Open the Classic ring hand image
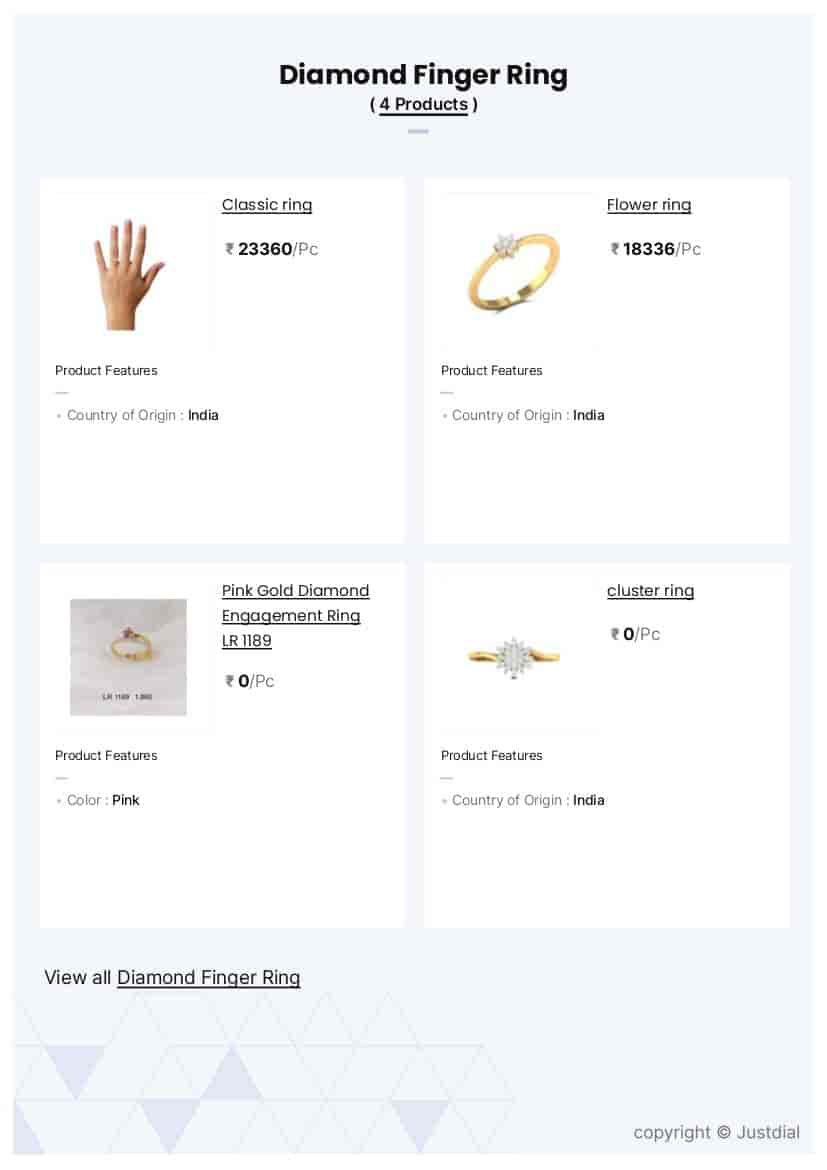The height and width of the screenshot is (1170, 827). point(129,274)
